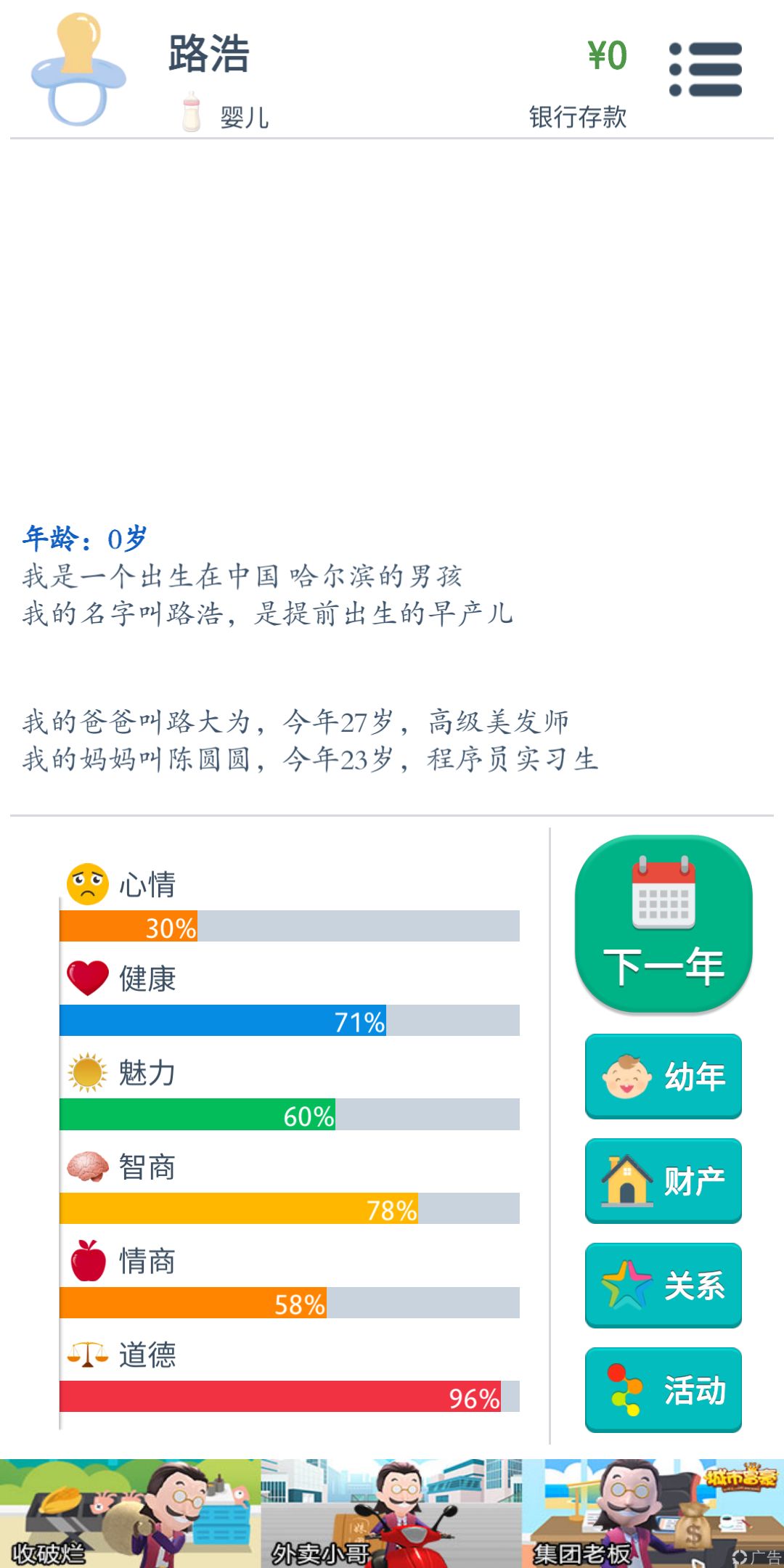Open the 幼年 section
Image resolution: width=784 pixels, height=1568 pixels.
pos(663,1077)
